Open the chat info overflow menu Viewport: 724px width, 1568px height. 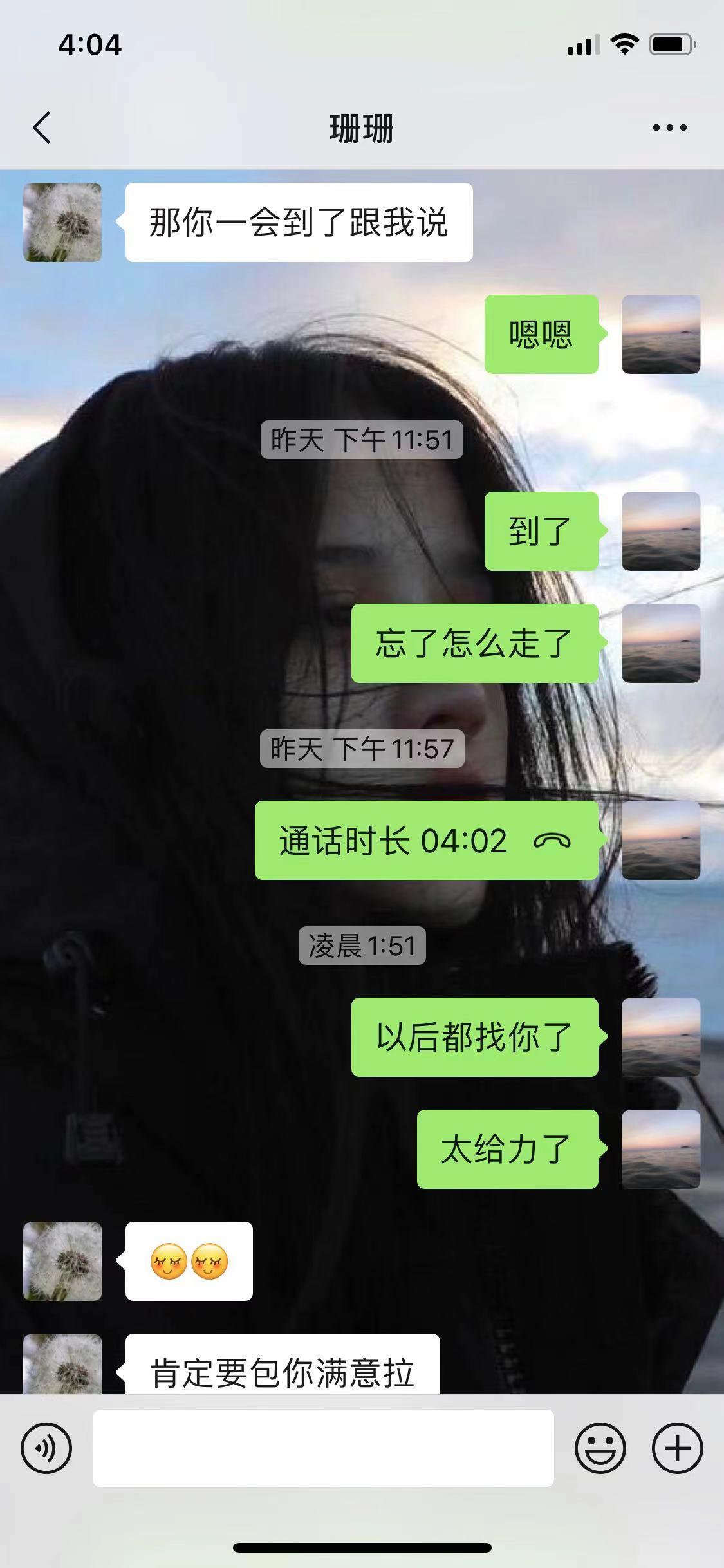669,127
